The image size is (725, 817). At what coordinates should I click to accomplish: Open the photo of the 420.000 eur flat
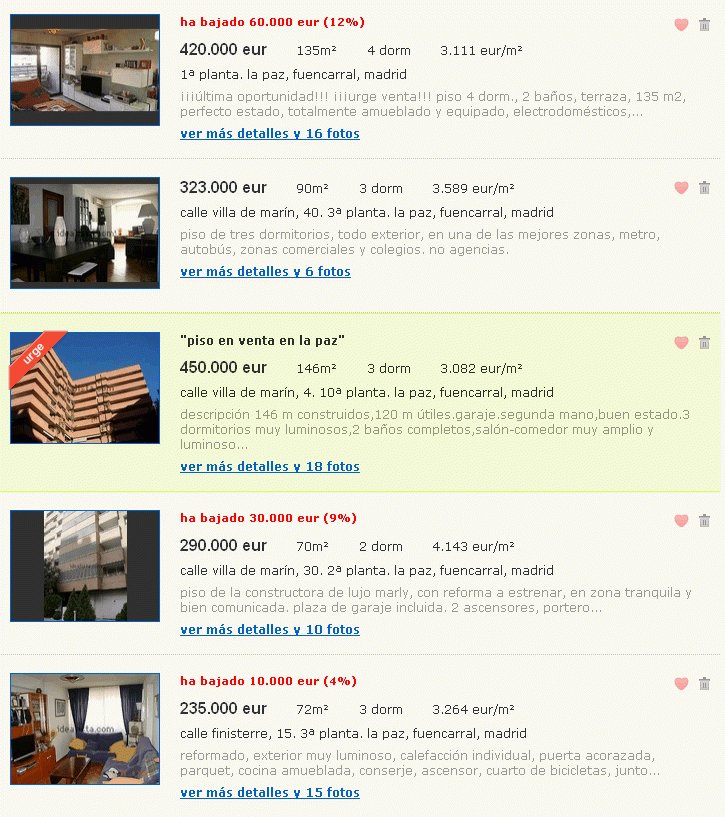click(x=85, y=70)
